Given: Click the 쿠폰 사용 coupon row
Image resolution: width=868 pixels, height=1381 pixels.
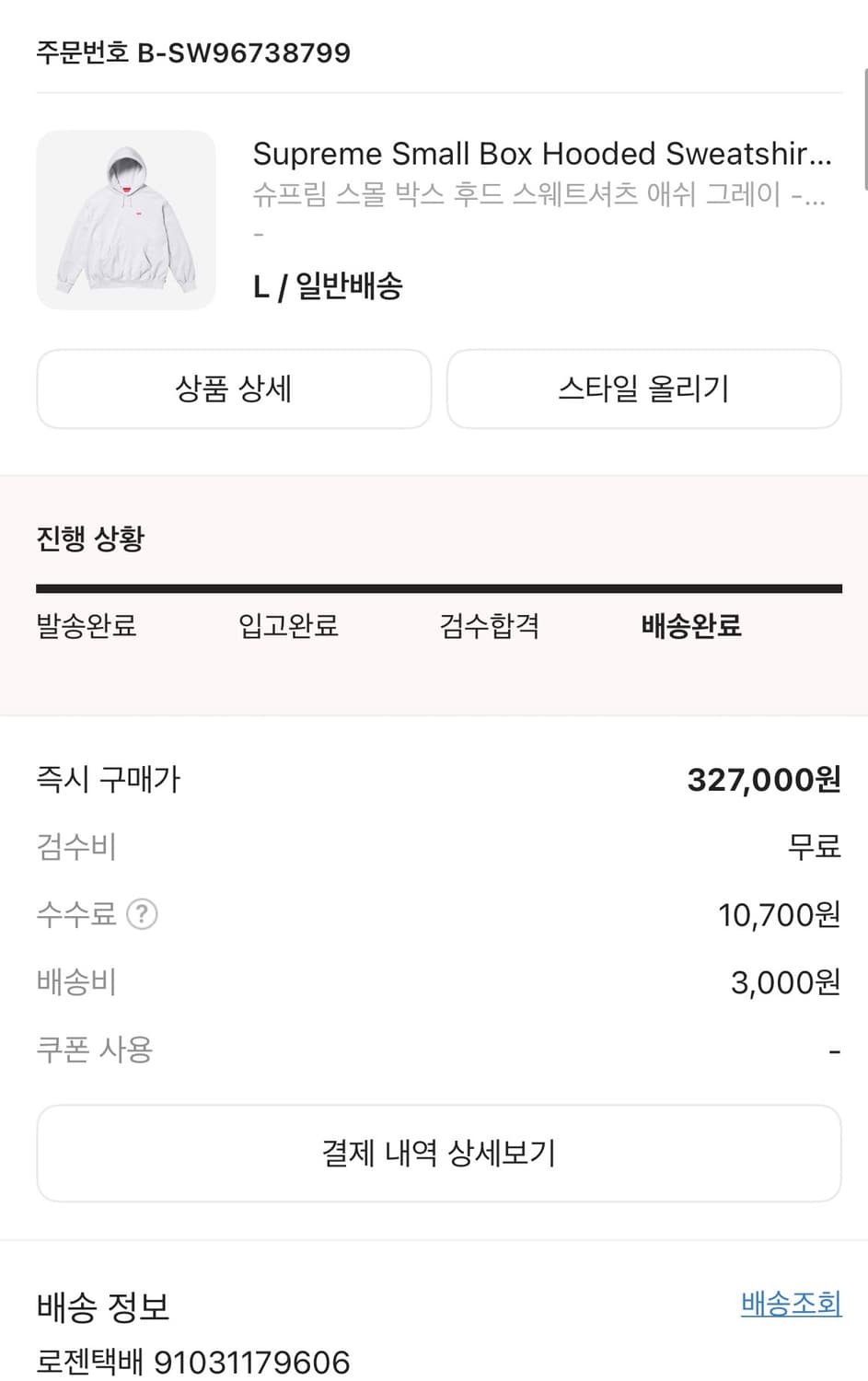Looking at the screenshot, I should click(x=94, y=1050).
